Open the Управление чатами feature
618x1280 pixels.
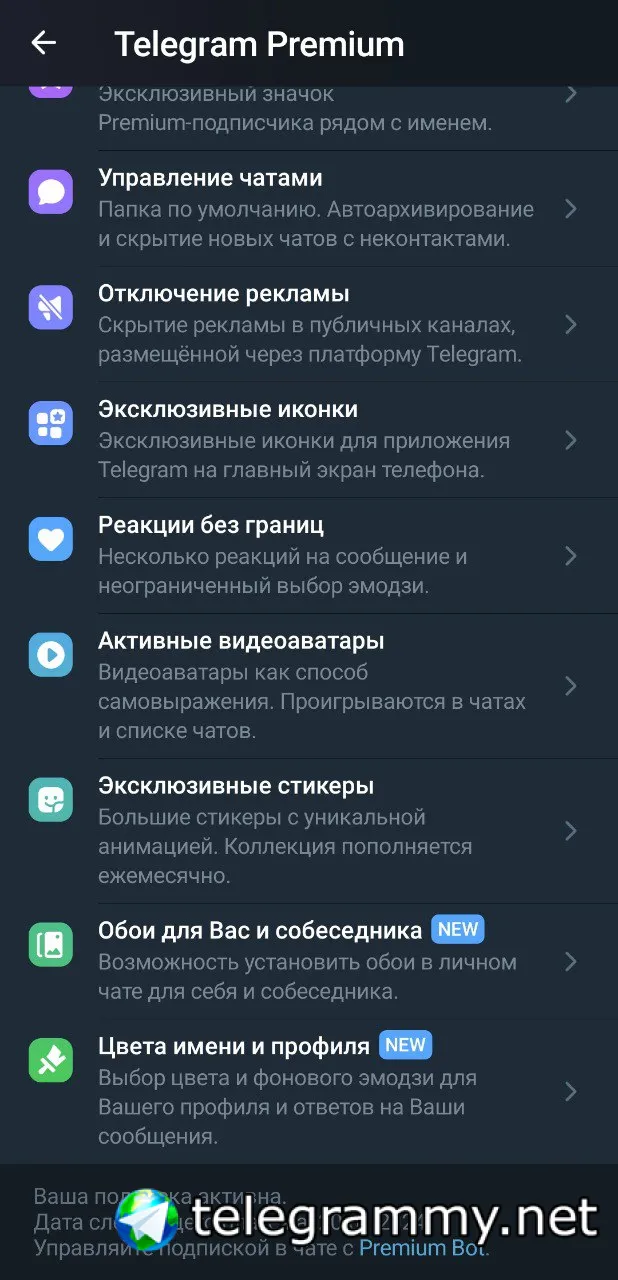(x=310, y=208)
